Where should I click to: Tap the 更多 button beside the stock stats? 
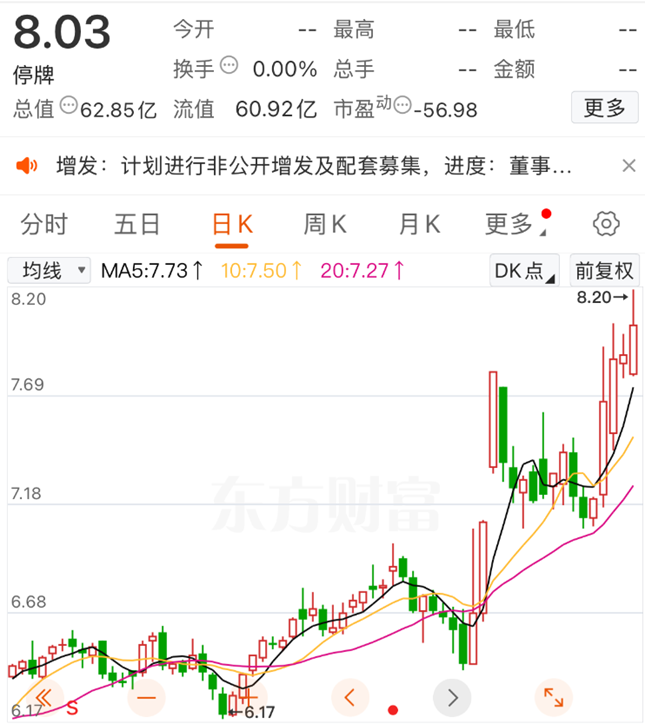pyautogui.click(x=604, y=107)
